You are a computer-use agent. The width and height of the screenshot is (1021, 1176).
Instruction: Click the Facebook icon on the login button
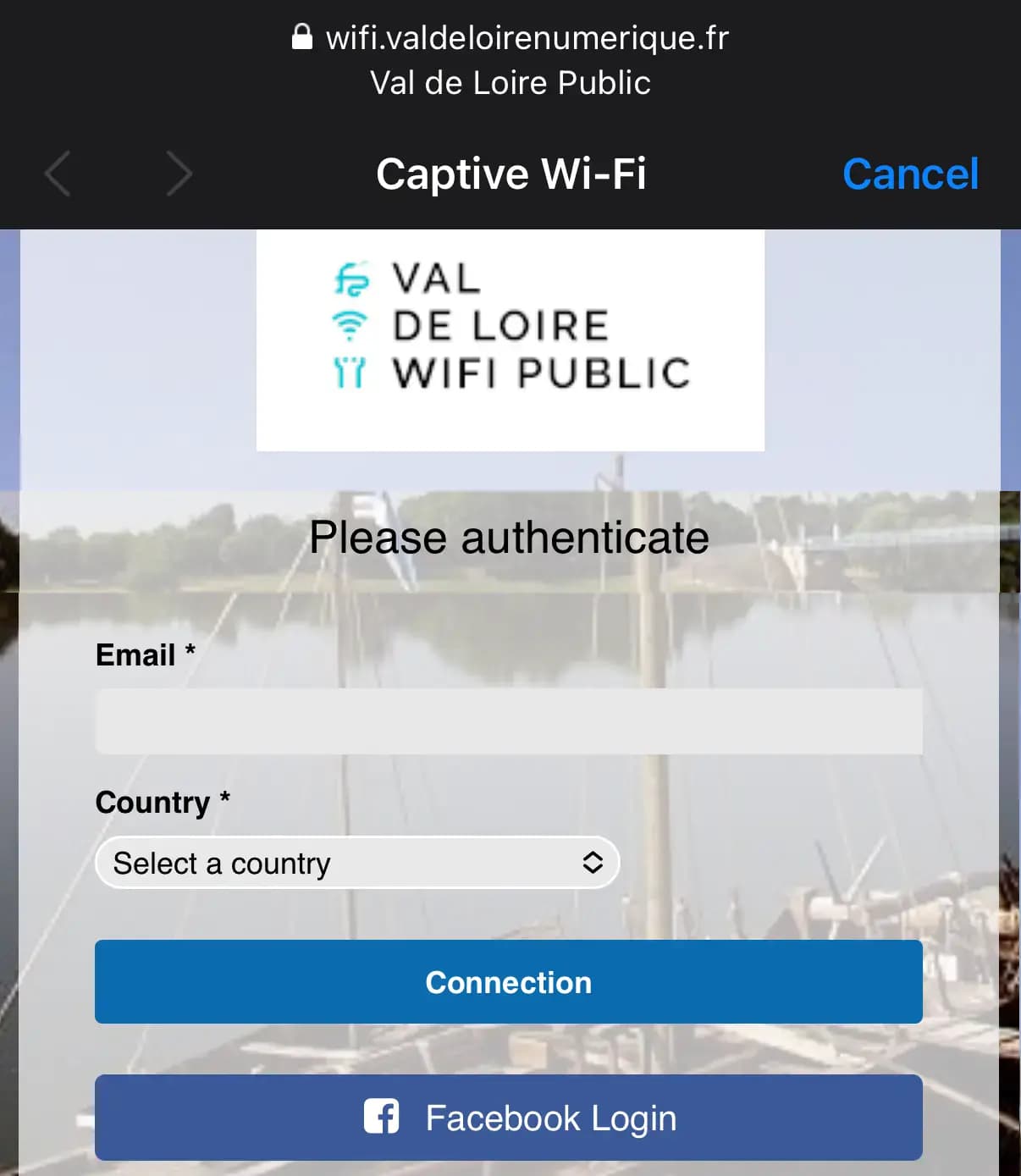[383, 1117]
